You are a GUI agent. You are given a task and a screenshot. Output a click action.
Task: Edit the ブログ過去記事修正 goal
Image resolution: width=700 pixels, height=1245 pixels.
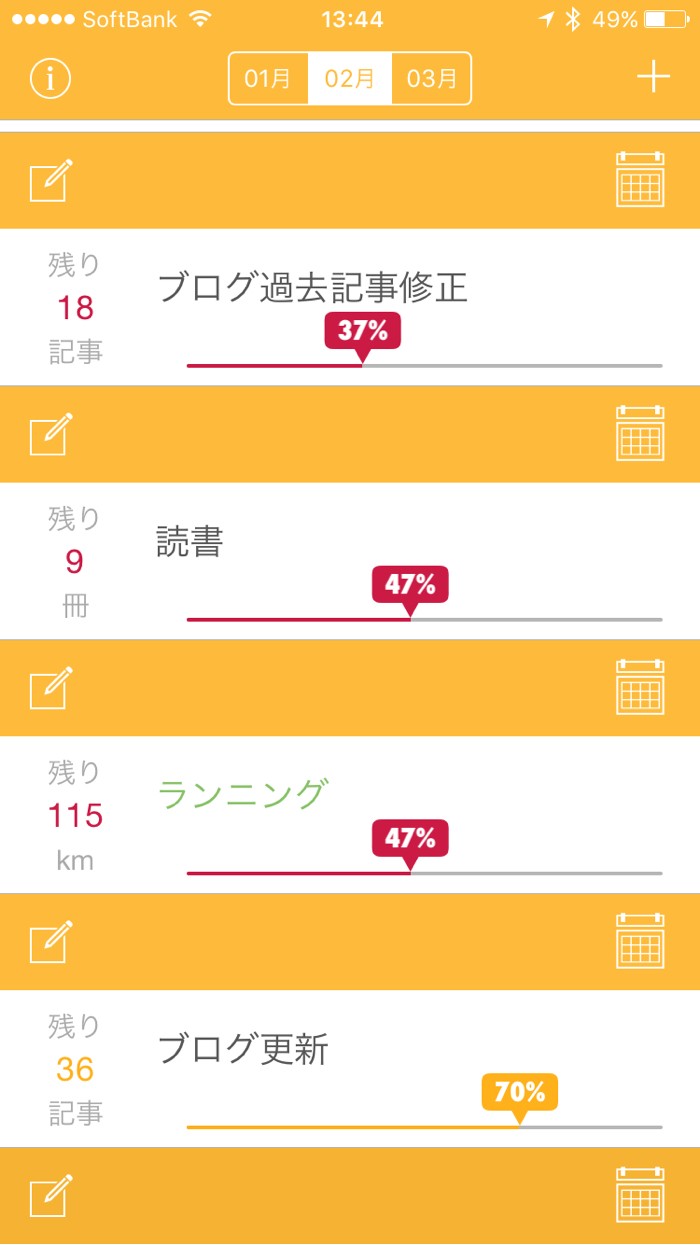point(51,181)
